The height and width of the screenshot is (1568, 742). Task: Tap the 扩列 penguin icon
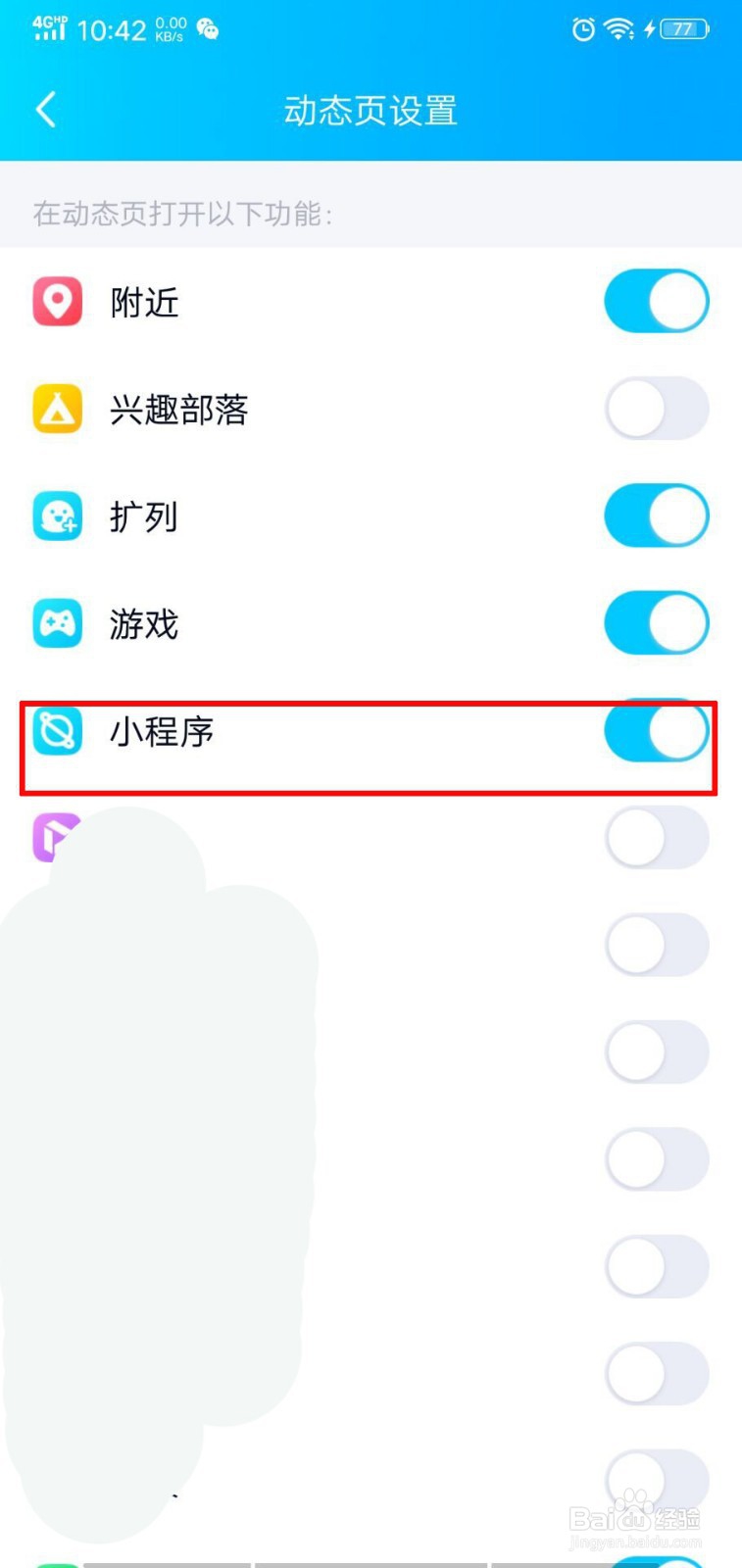[x=56, y=516]
